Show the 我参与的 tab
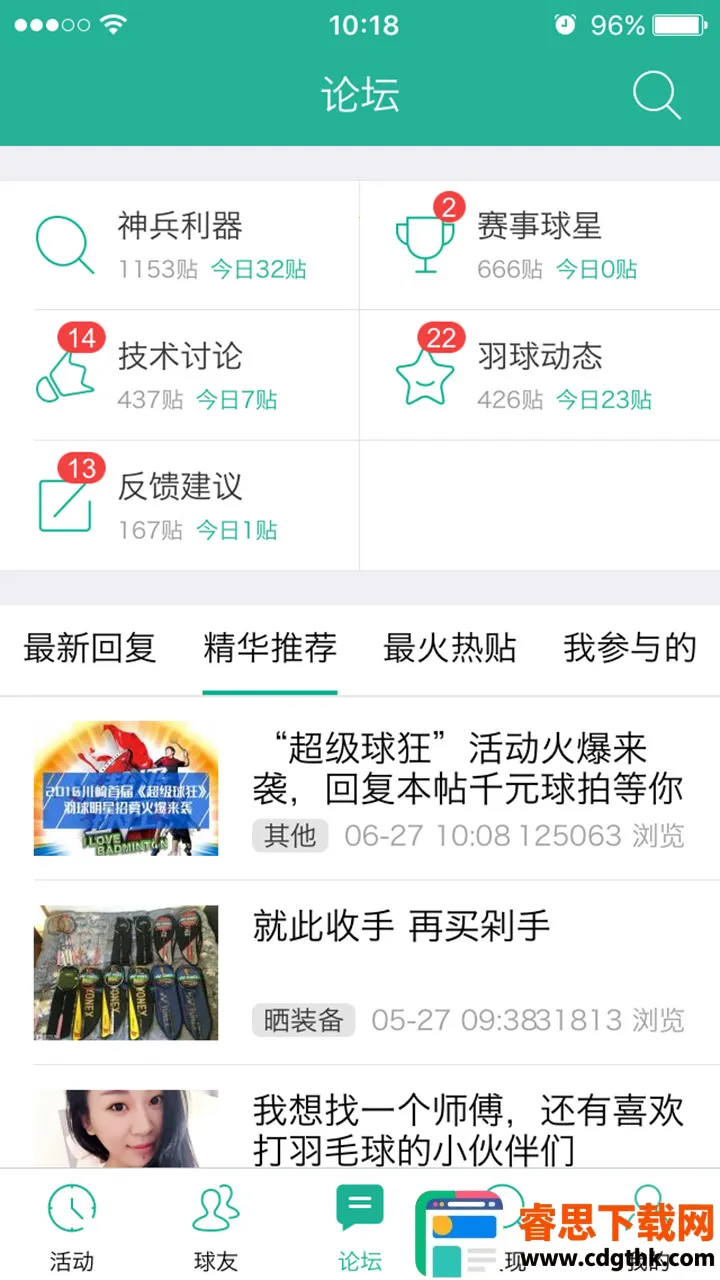Screen dimensions: 720x1280 630,648
